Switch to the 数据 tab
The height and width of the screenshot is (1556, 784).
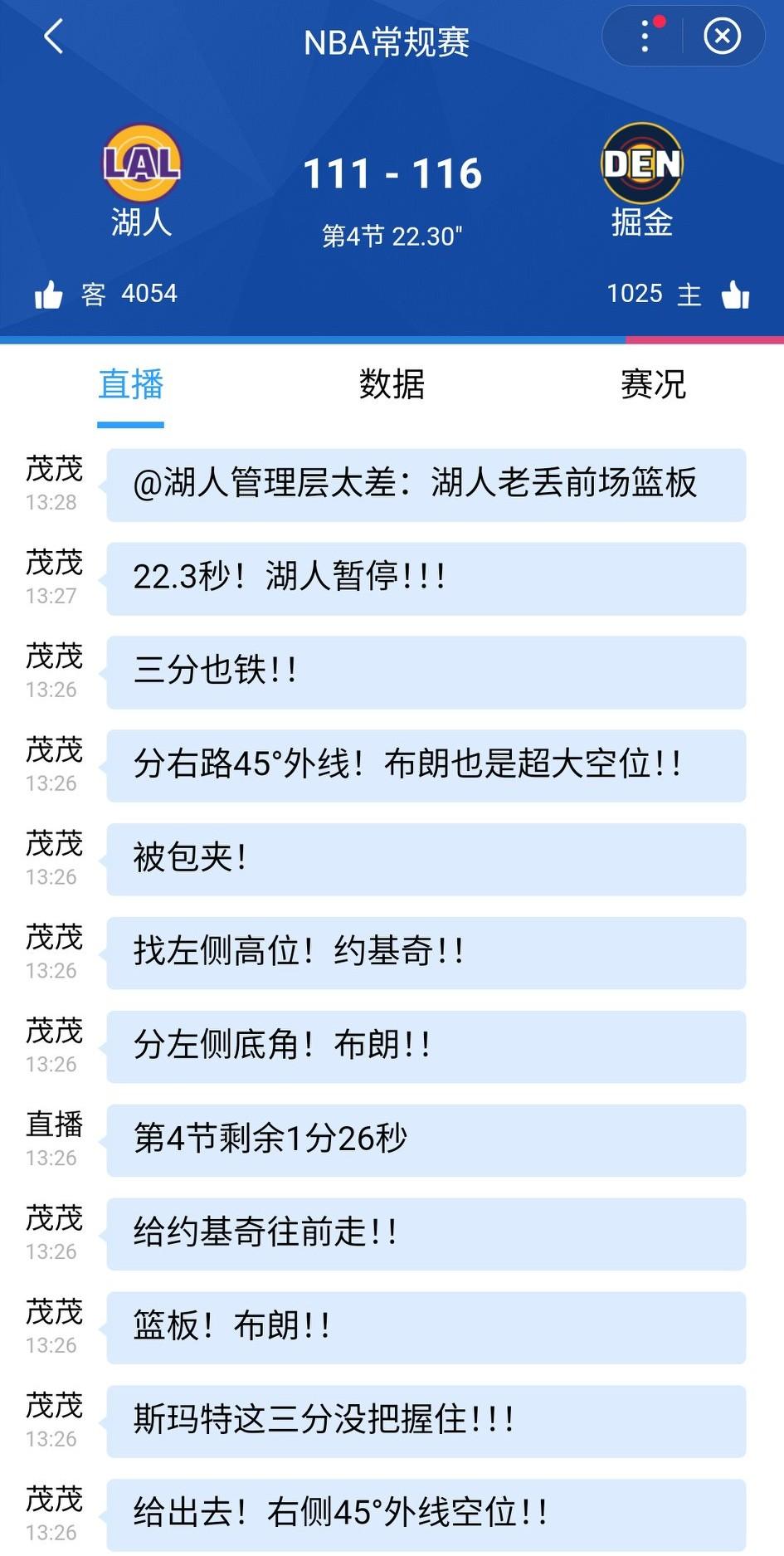click(x=390, y=384)
